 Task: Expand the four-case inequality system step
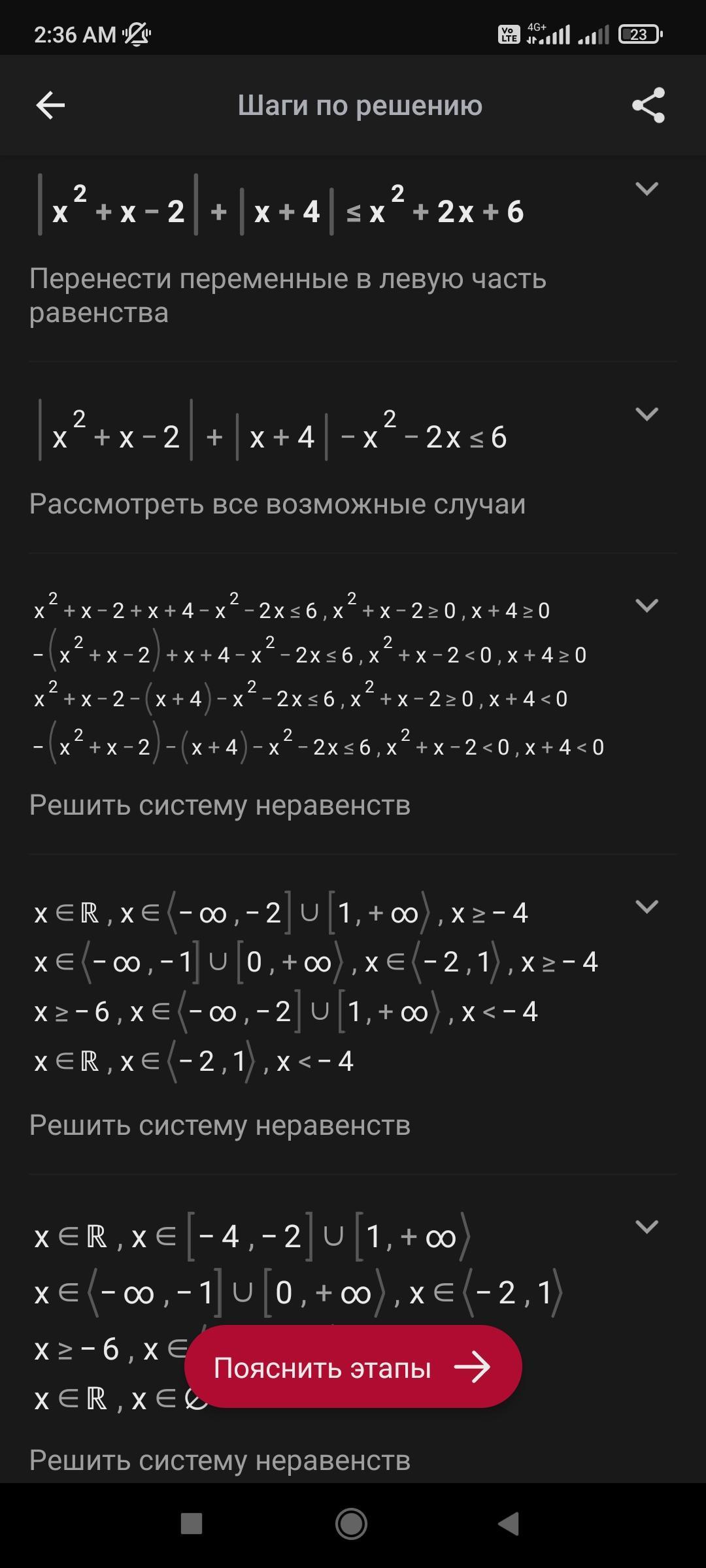[x=647, y=606]
